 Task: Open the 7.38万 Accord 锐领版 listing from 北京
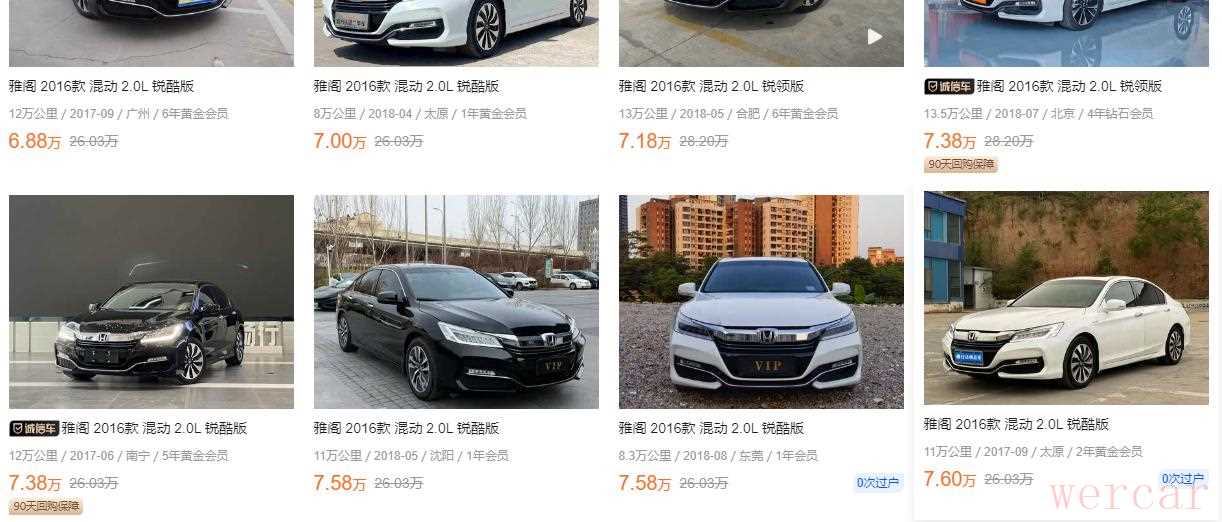tap(1068, 86)
